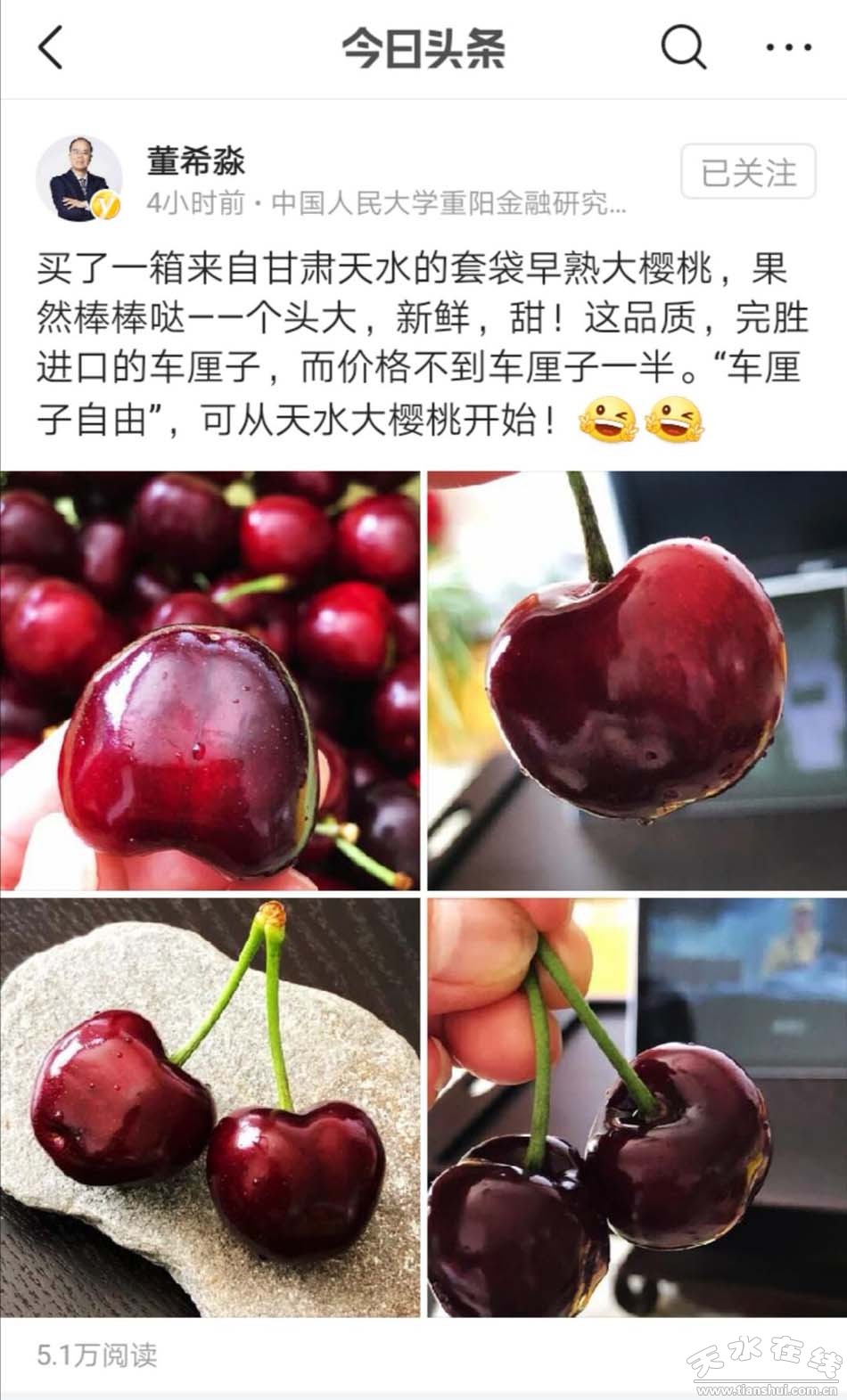View the photo of cherry held over pile

(210, 681)
